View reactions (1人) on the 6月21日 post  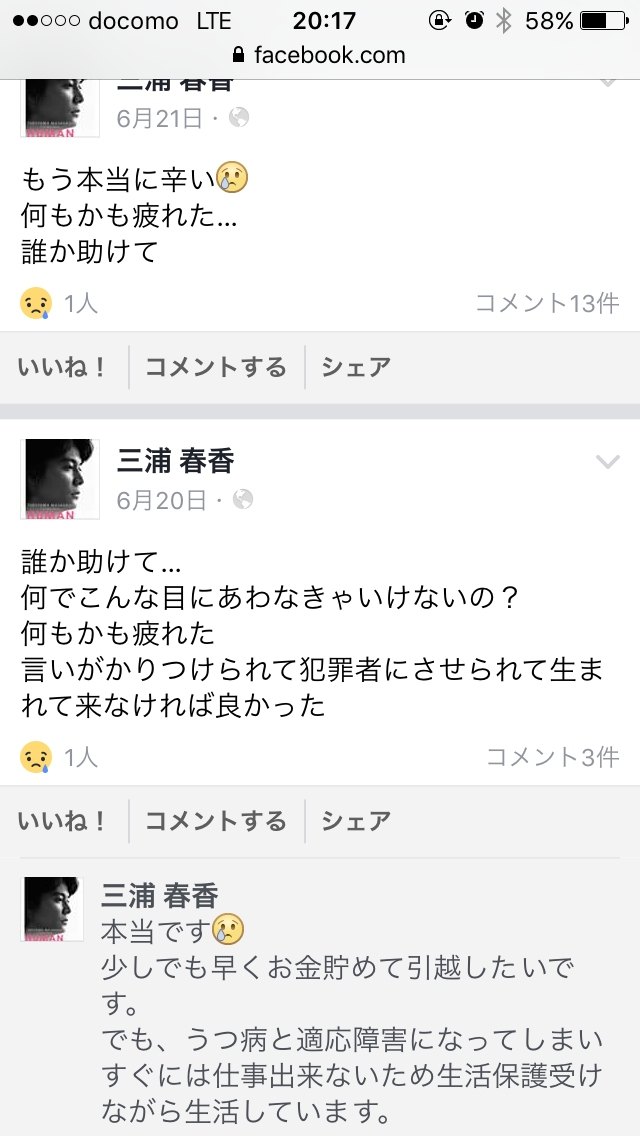60,303
